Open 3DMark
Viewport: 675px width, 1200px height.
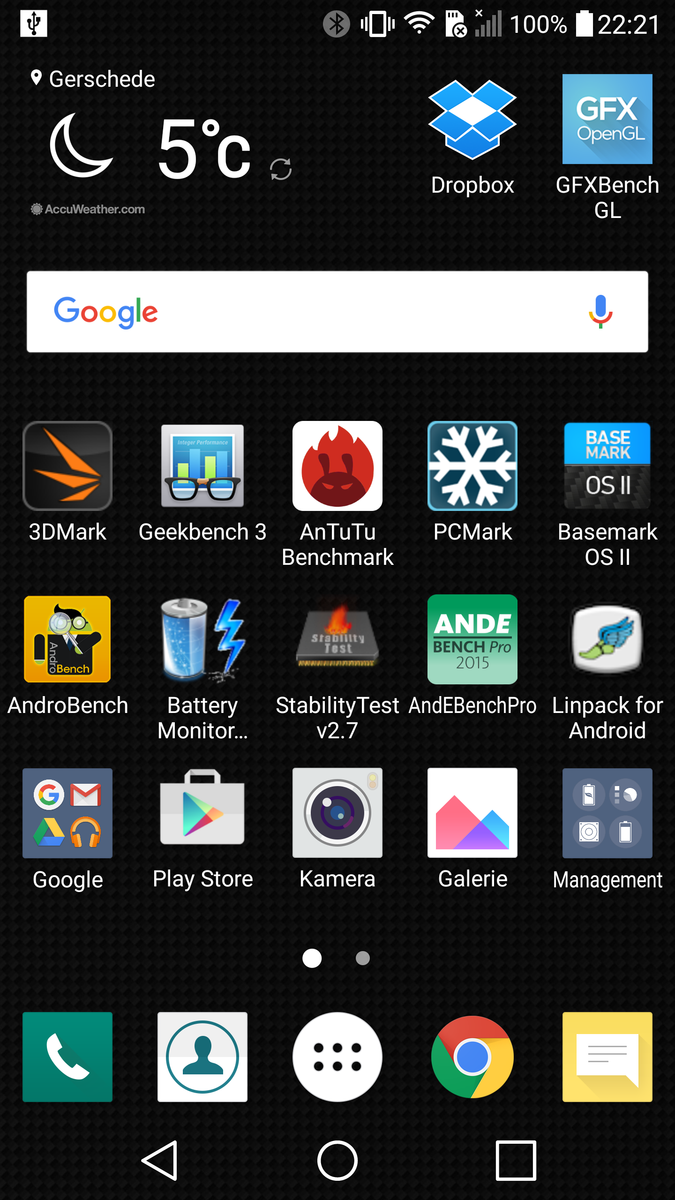[68, 467]
